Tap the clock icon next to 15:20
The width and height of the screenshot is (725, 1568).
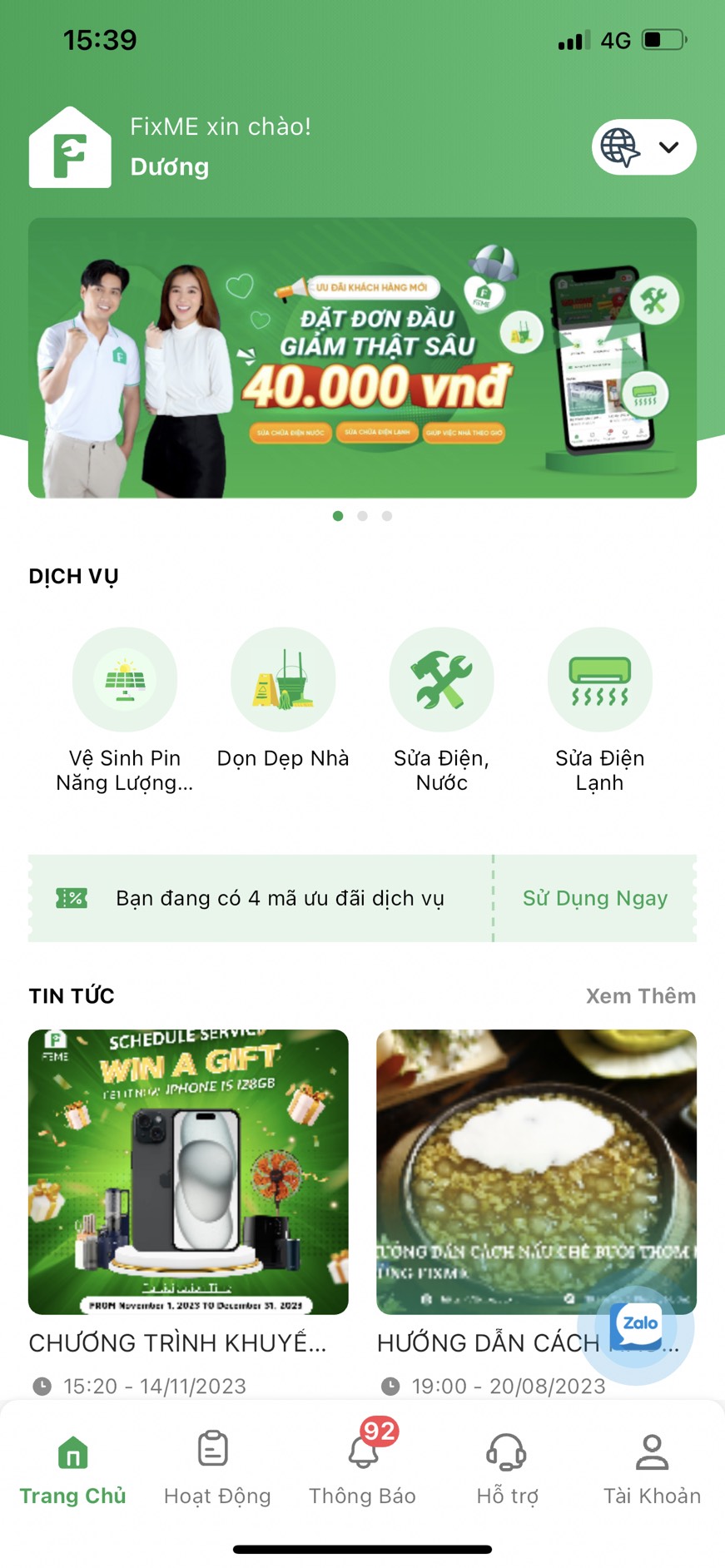(42, 1386)
